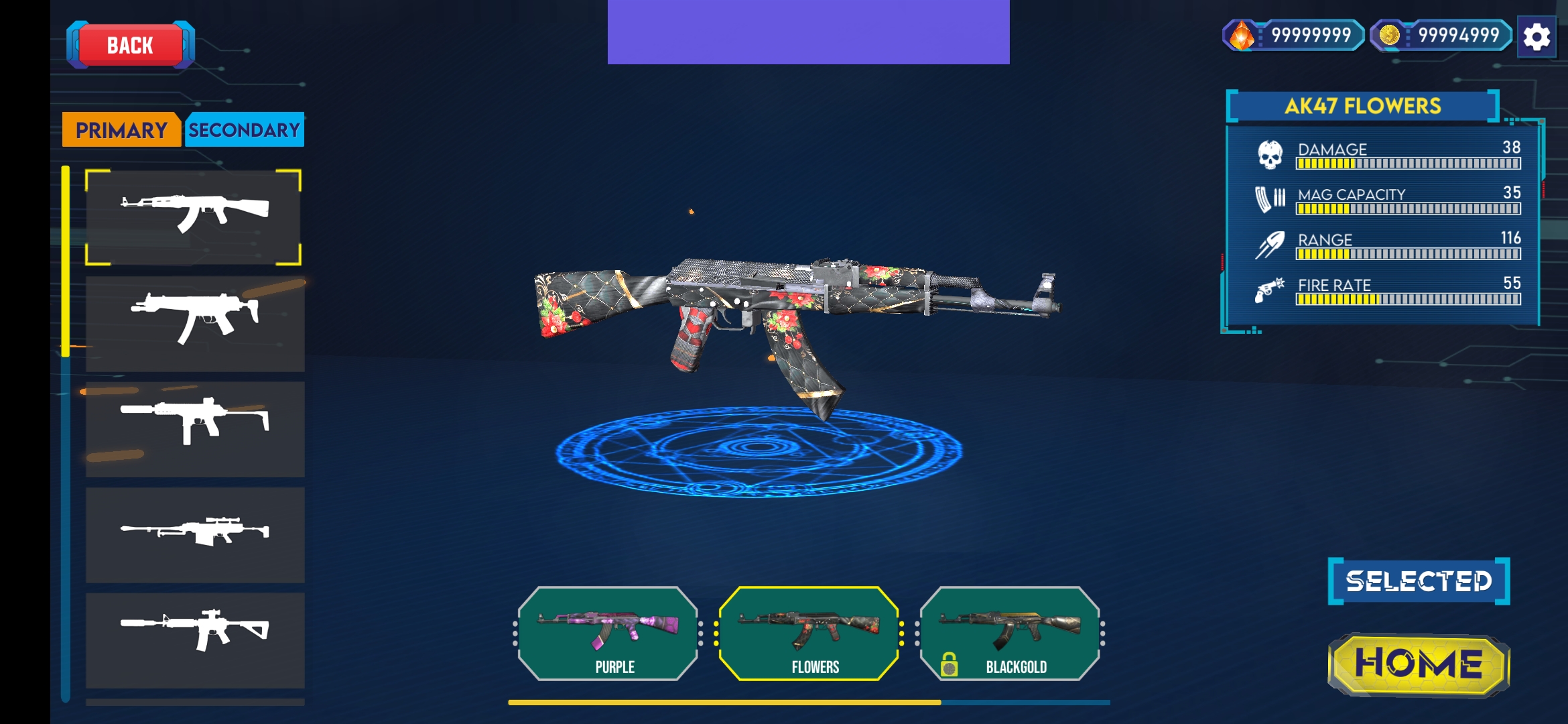The image size is (1568, 724).
Task: Choose the suppressed M4-style rifle
Action: 195,640
